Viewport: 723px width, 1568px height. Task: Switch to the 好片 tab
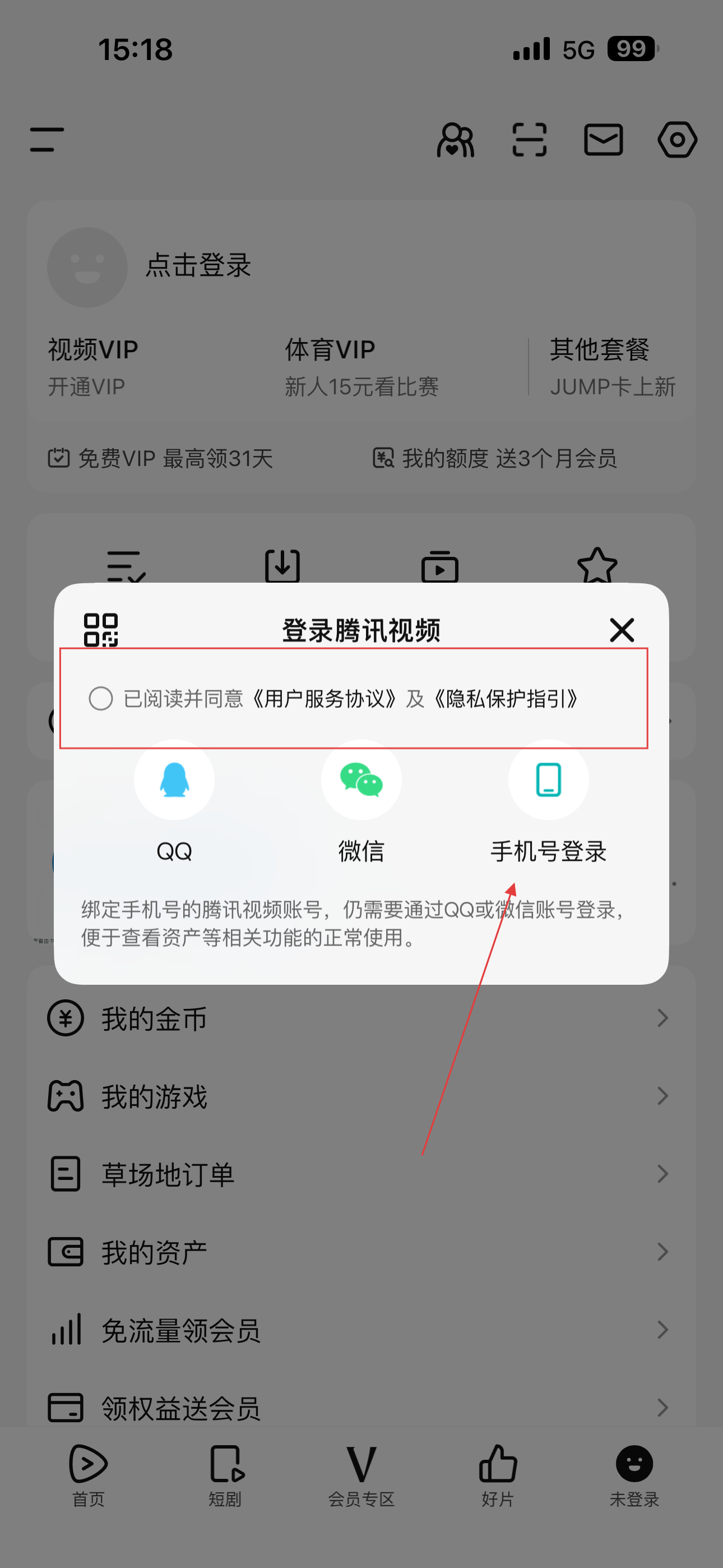tap(498, 1474)
